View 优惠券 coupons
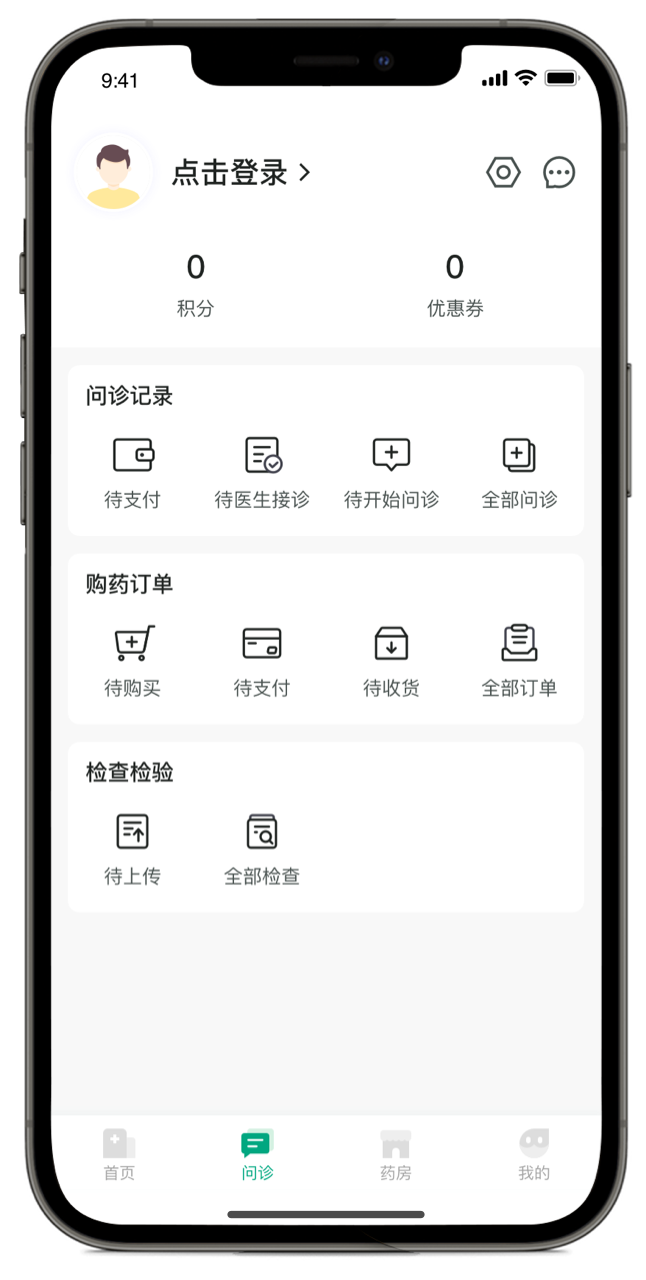Screen dimensions: 646x1280 pyautogui.click(x=455, y=284)
